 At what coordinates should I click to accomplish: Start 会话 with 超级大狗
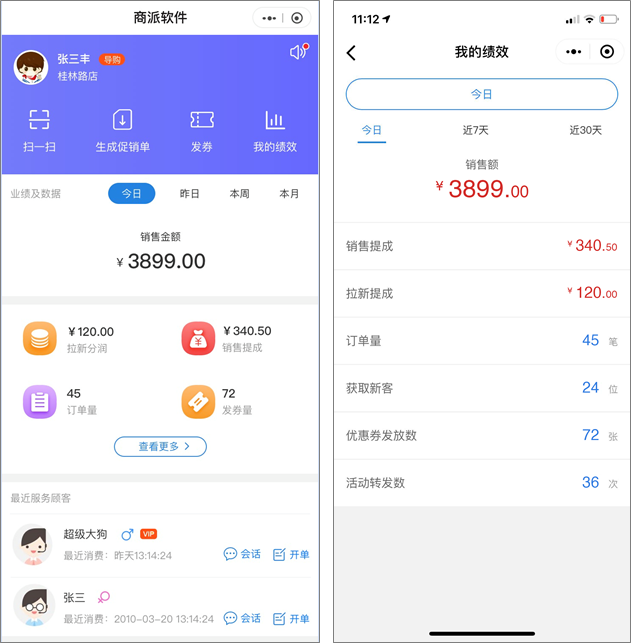pos(242,554)
